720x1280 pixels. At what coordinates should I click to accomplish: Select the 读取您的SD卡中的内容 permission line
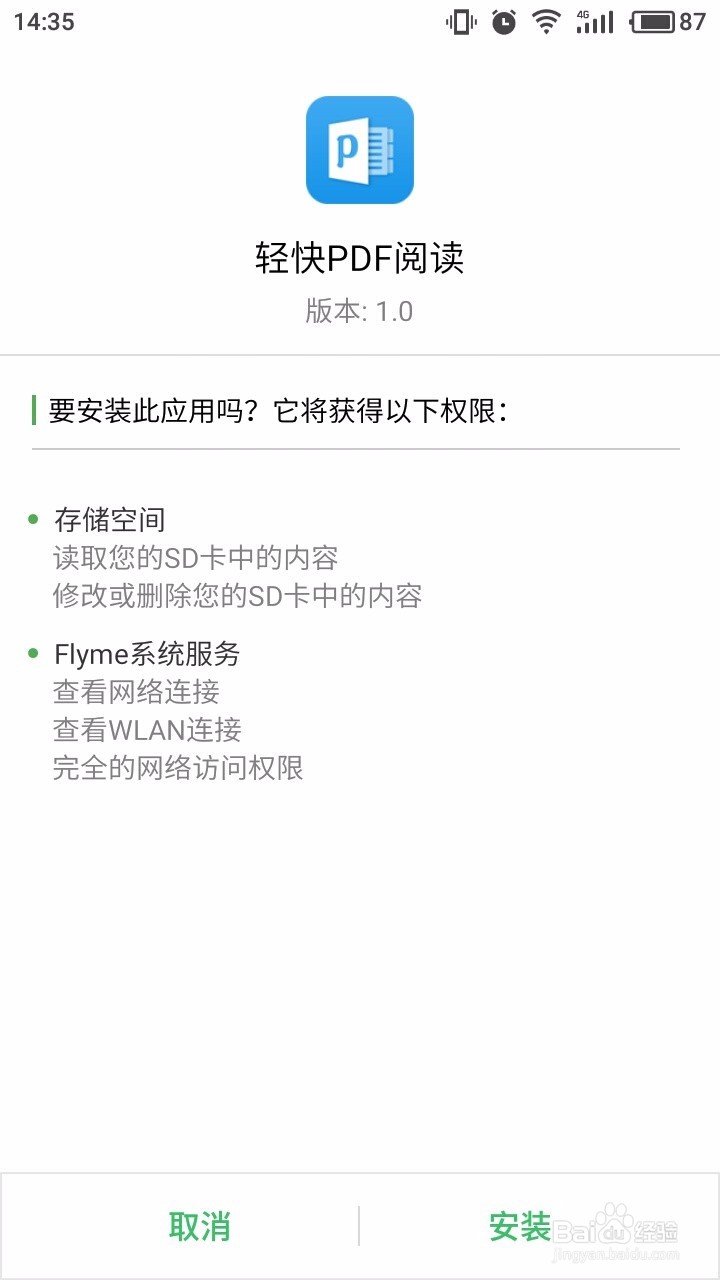[x=197, y=557]
